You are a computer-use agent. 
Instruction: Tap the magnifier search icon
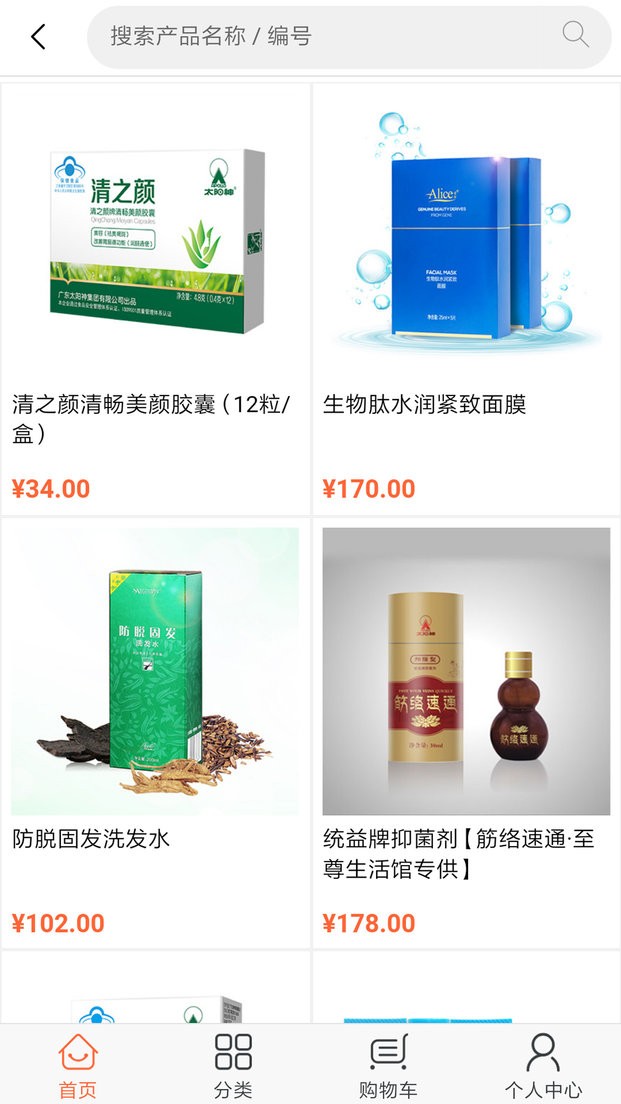coord(575,35)
